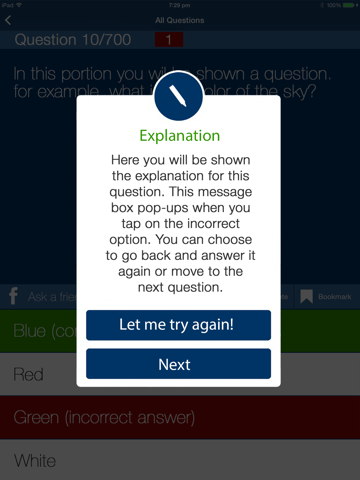Go back using the top-left arrow
The image size is (360, 480).
click(x=8, y=20)
